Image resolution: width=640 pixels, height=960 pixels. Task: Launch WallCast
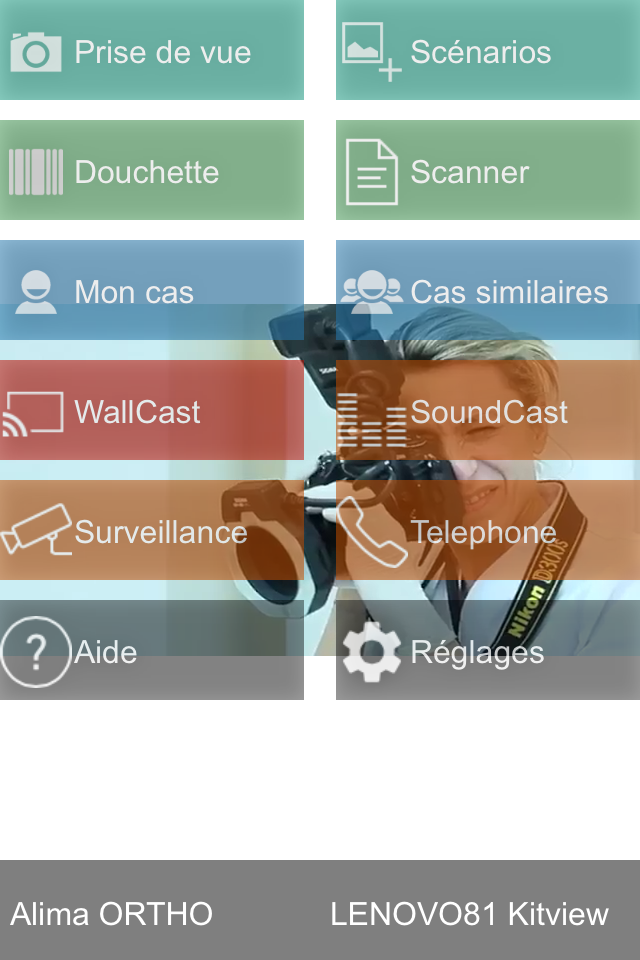151,411
